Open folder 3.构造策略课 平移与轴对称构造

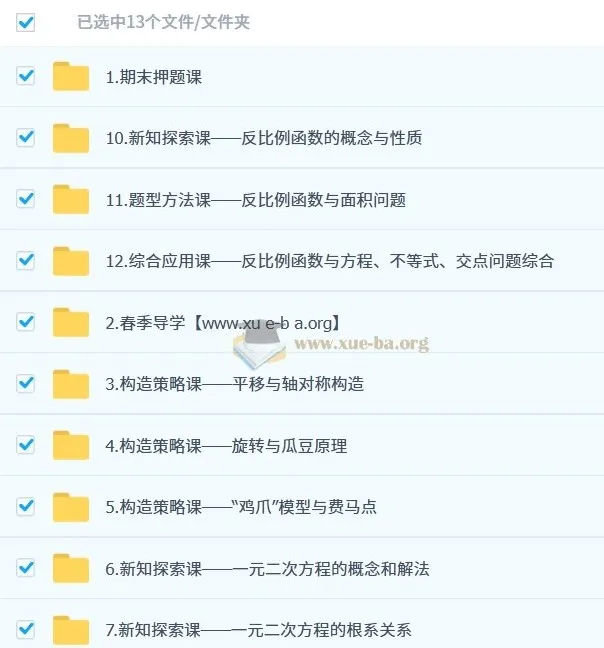tap(234, 384)
